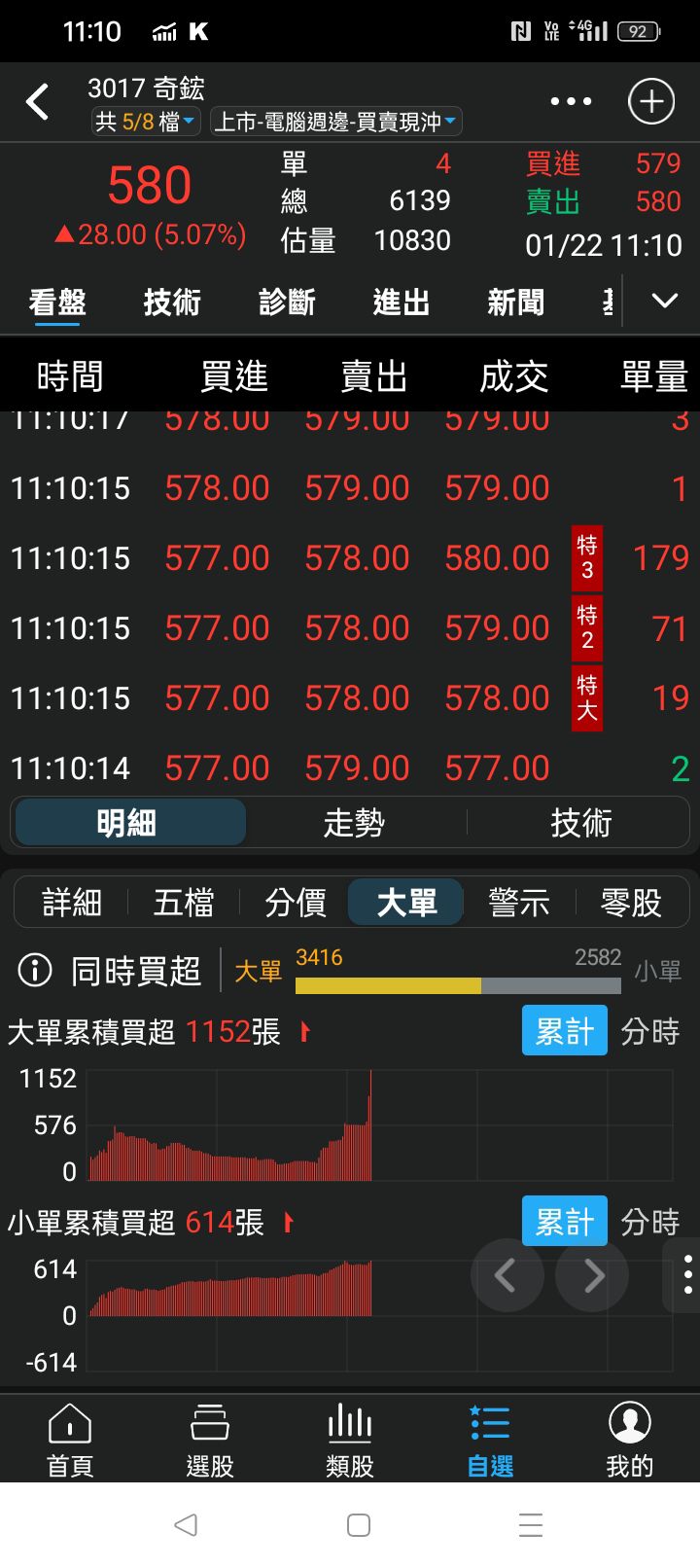The width and height of the screenshot is (700, 1568).
Task: Switch to the 診斷 tab
Action: pos(287,303)
